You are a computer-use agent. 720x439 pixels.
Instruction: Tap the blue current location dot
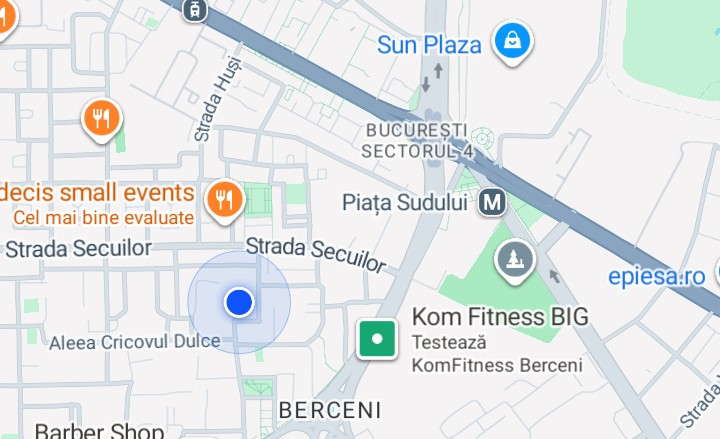(239, 302)
